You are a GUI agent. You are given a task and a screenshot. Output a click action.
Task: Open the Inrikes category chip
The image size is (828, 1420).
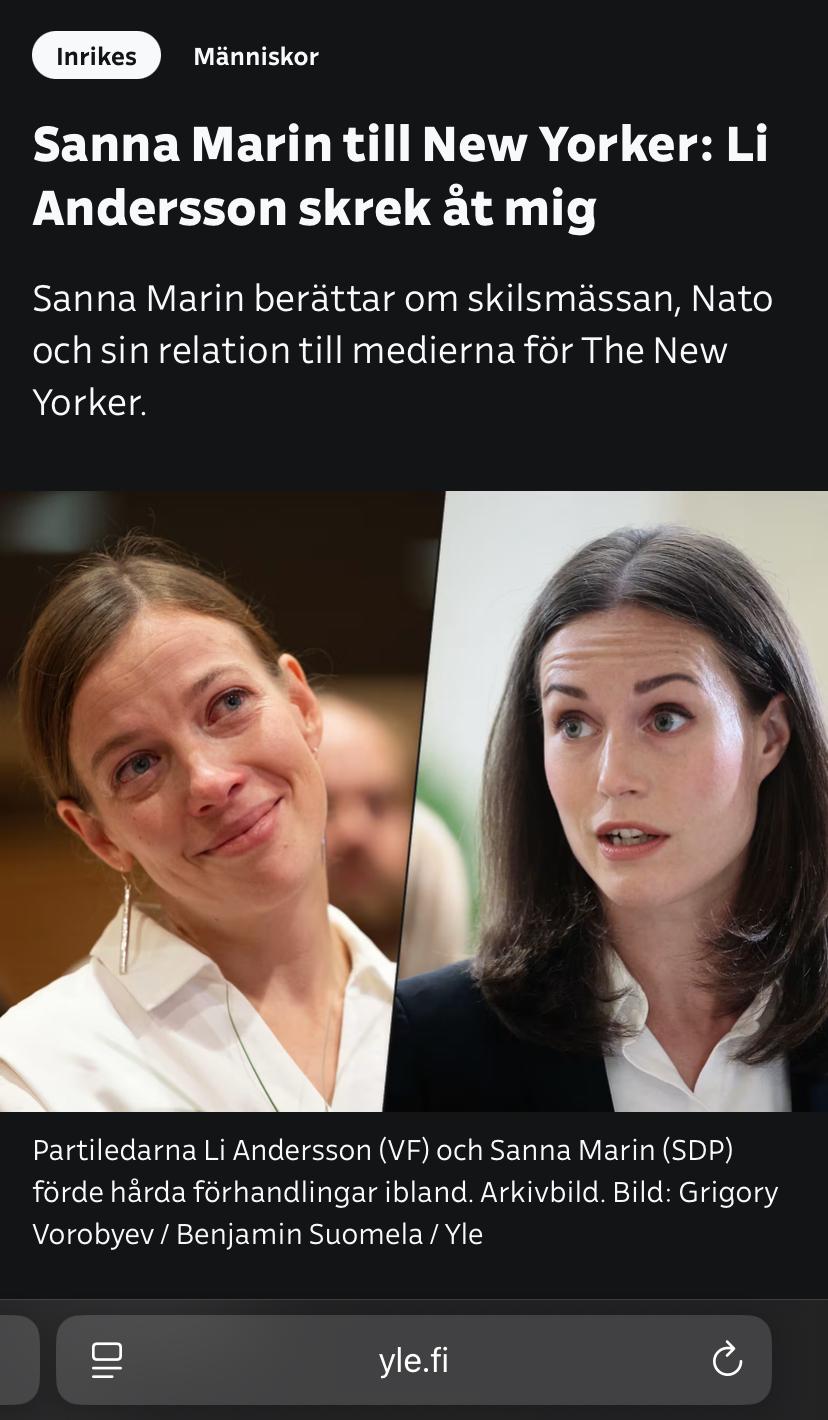[96, 56]
